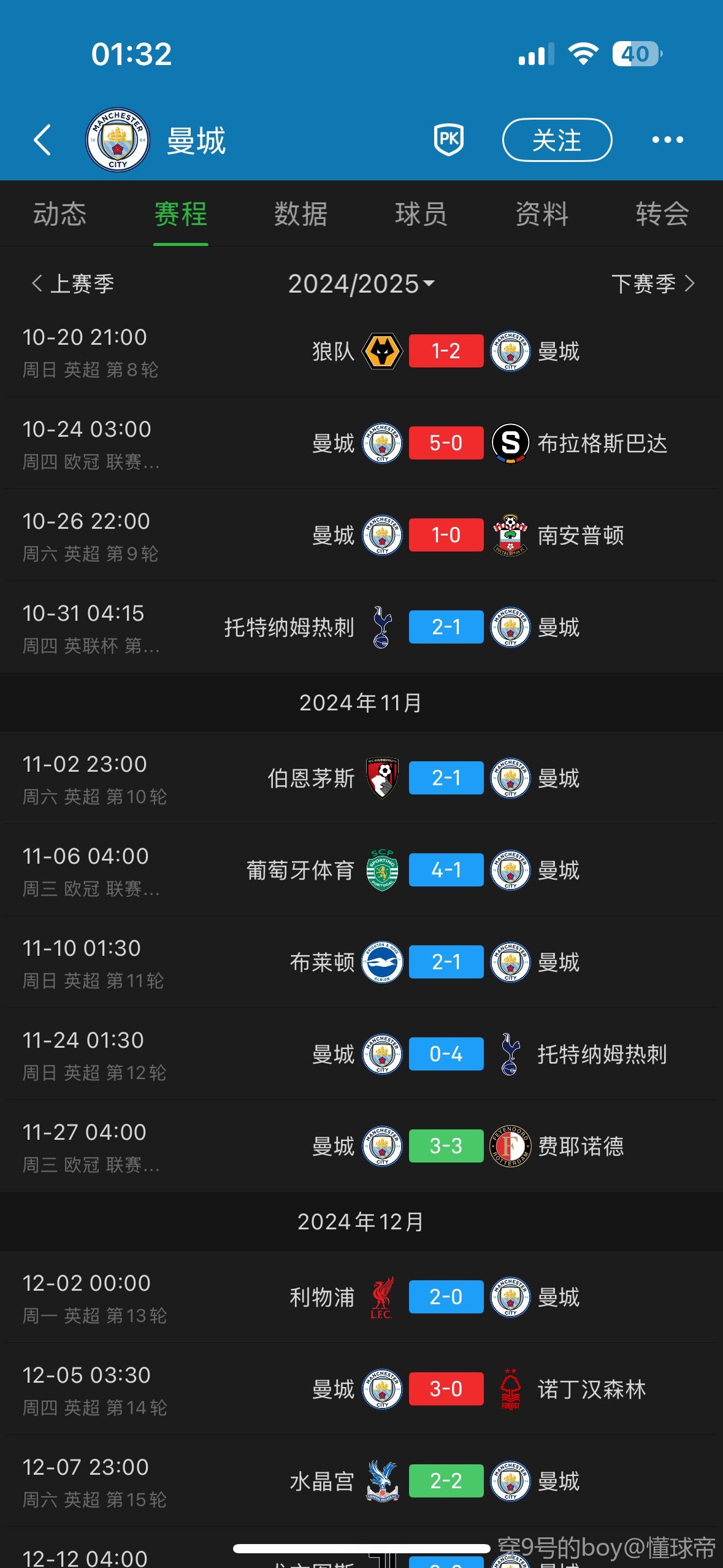Screen dimensions: 723x1568
Task: Switch to the 数据 tab
Action: [300, 214]
